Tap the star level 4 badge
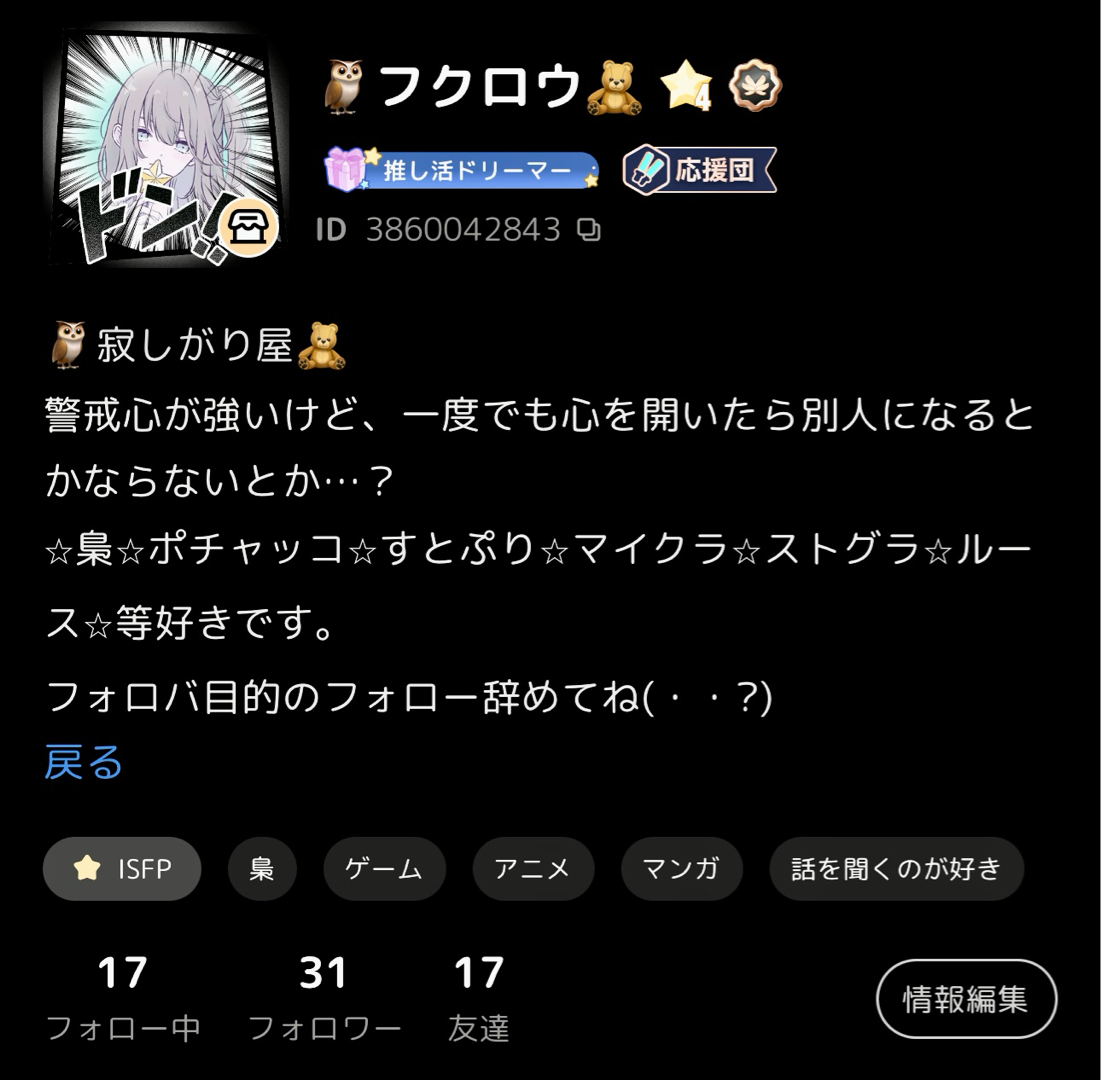 686,88
